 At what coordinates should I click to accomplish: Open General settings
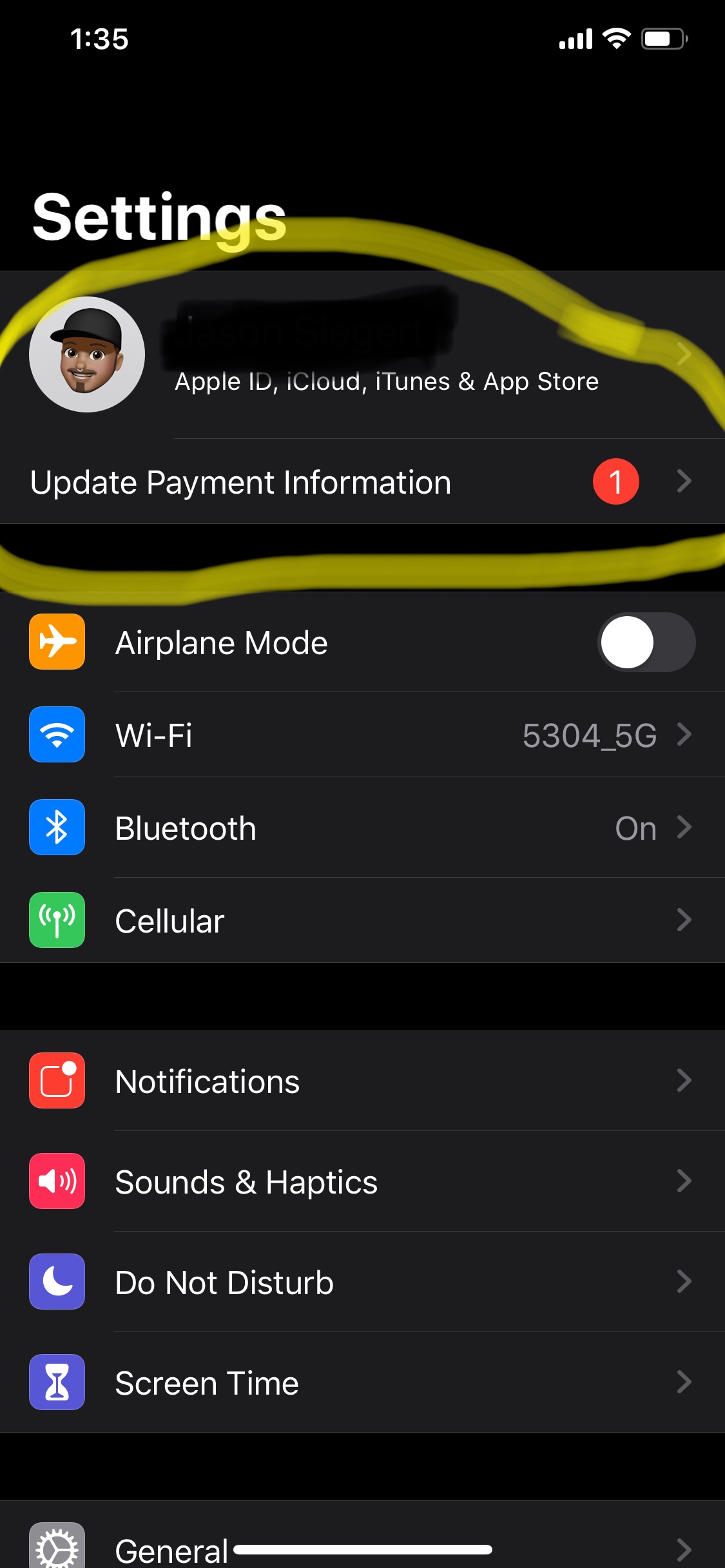click(361, 1547)
